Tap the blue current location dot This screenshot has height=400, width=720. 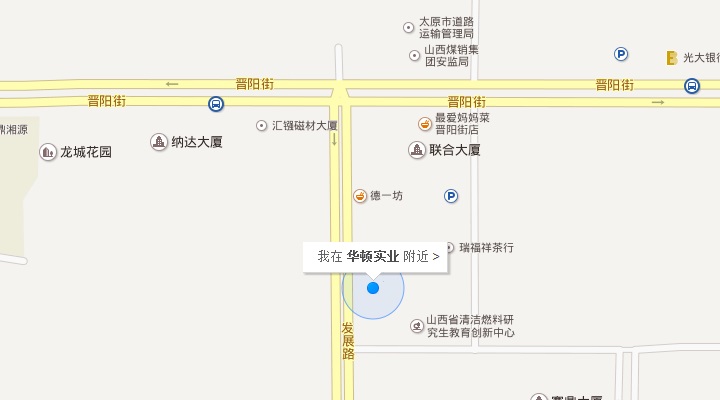pos(373,288)
